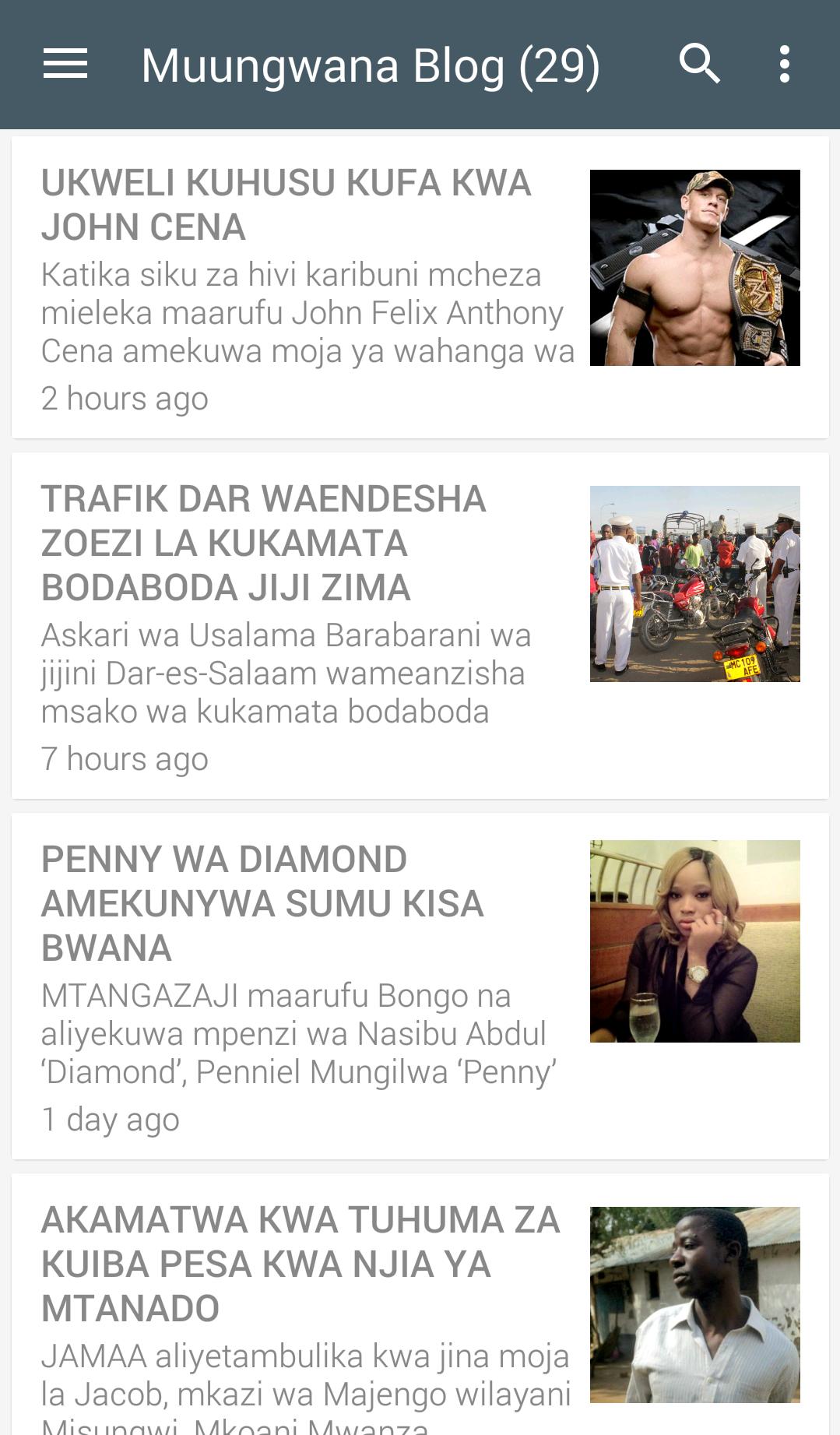This screenshot has width=840, height=1435.
Task: Open the overflow options menu
Action: coord(783,65)
